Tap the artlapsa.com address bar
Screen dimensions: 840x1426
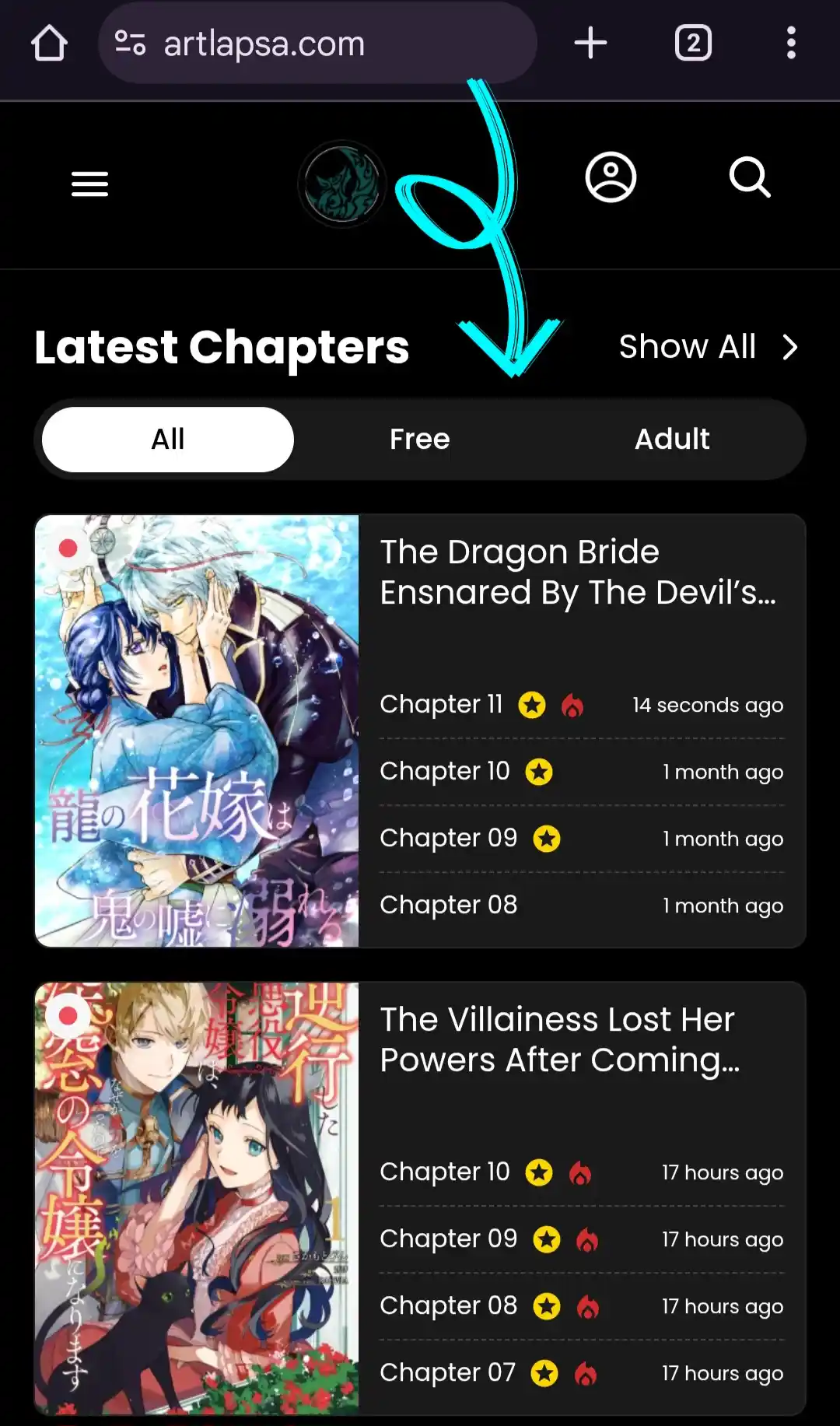[x=317, y=43]
